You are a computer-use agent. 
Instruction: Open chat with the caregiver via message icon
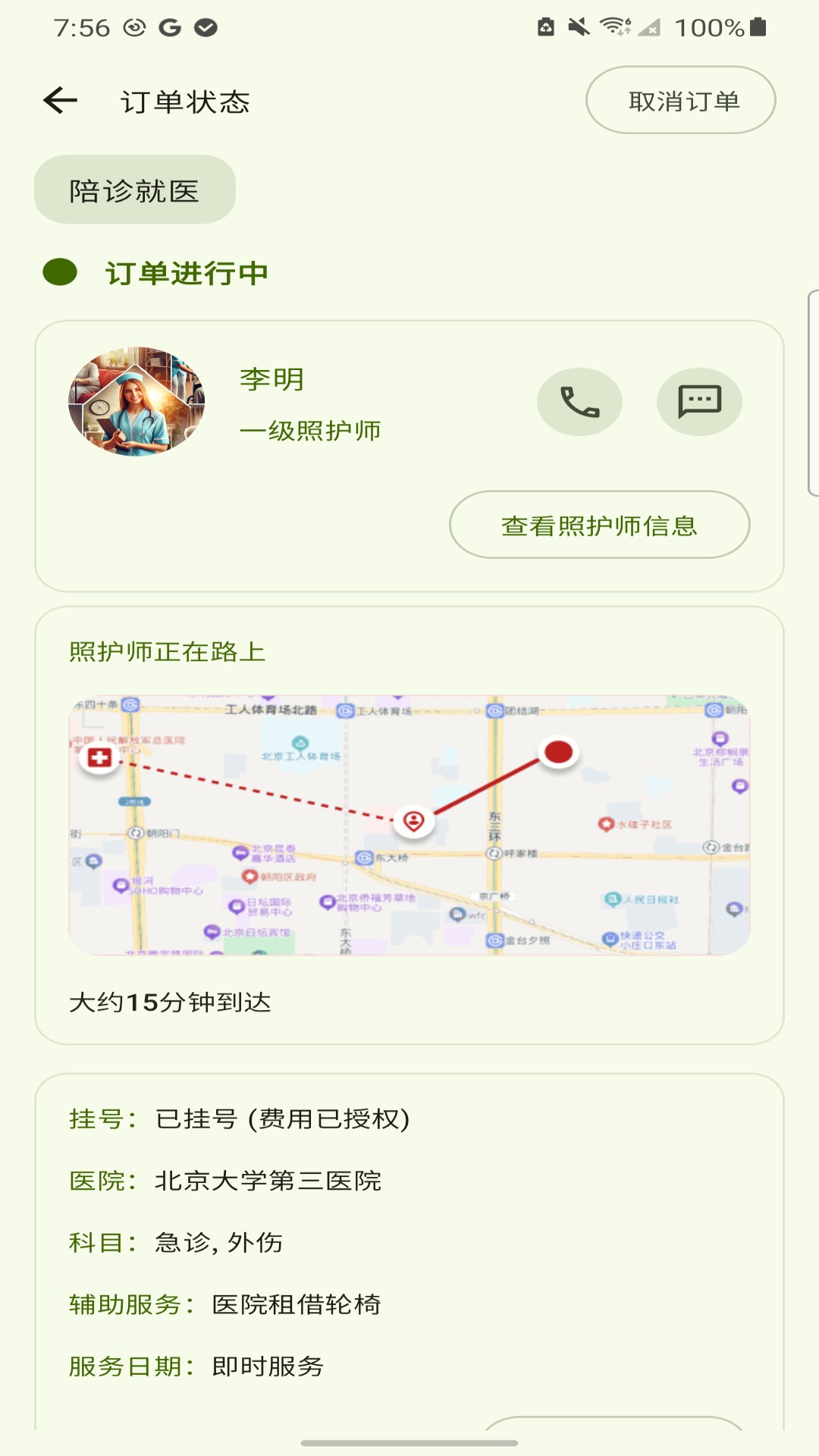698,401
